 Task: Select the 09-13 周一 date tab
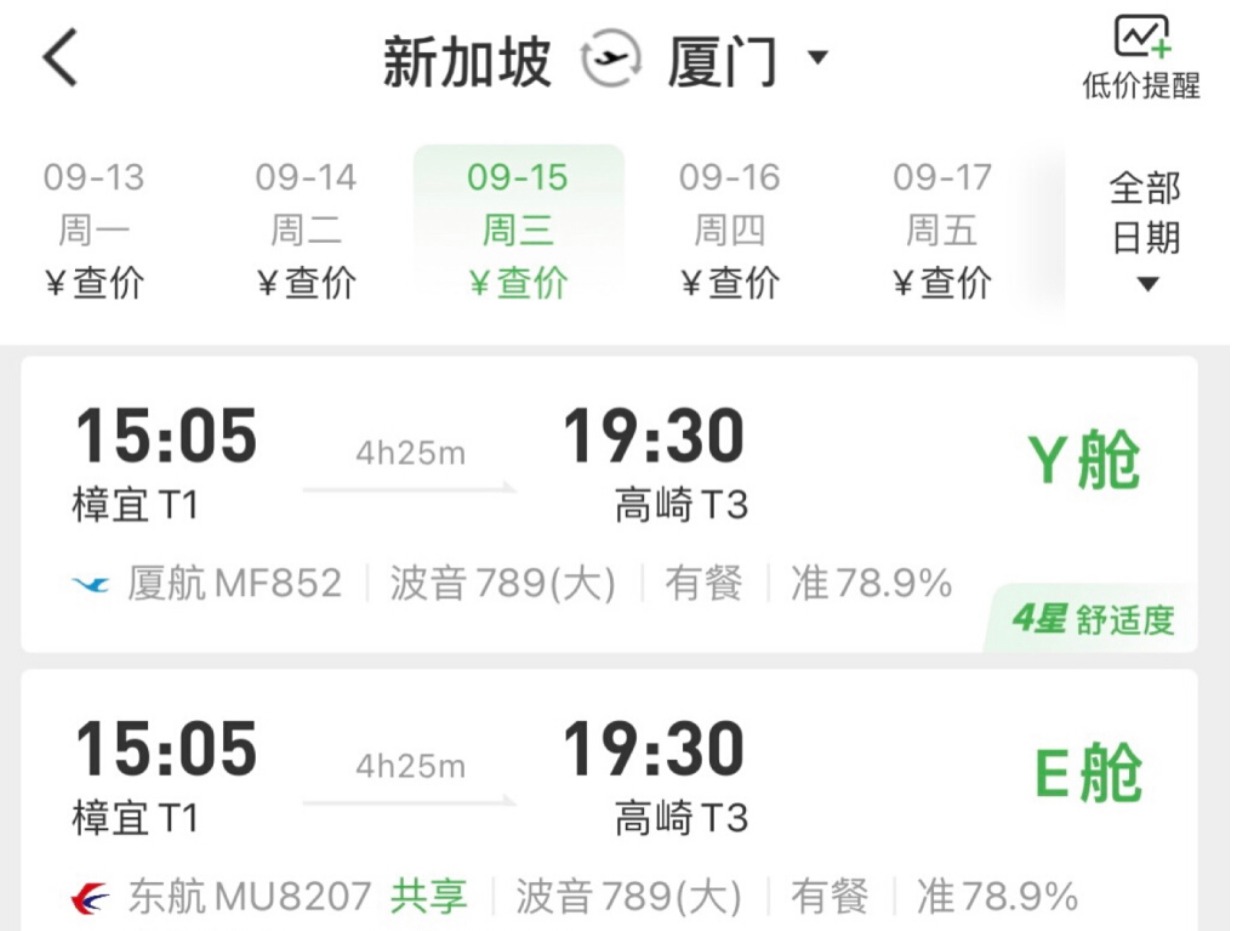click(x=94, y=230)
